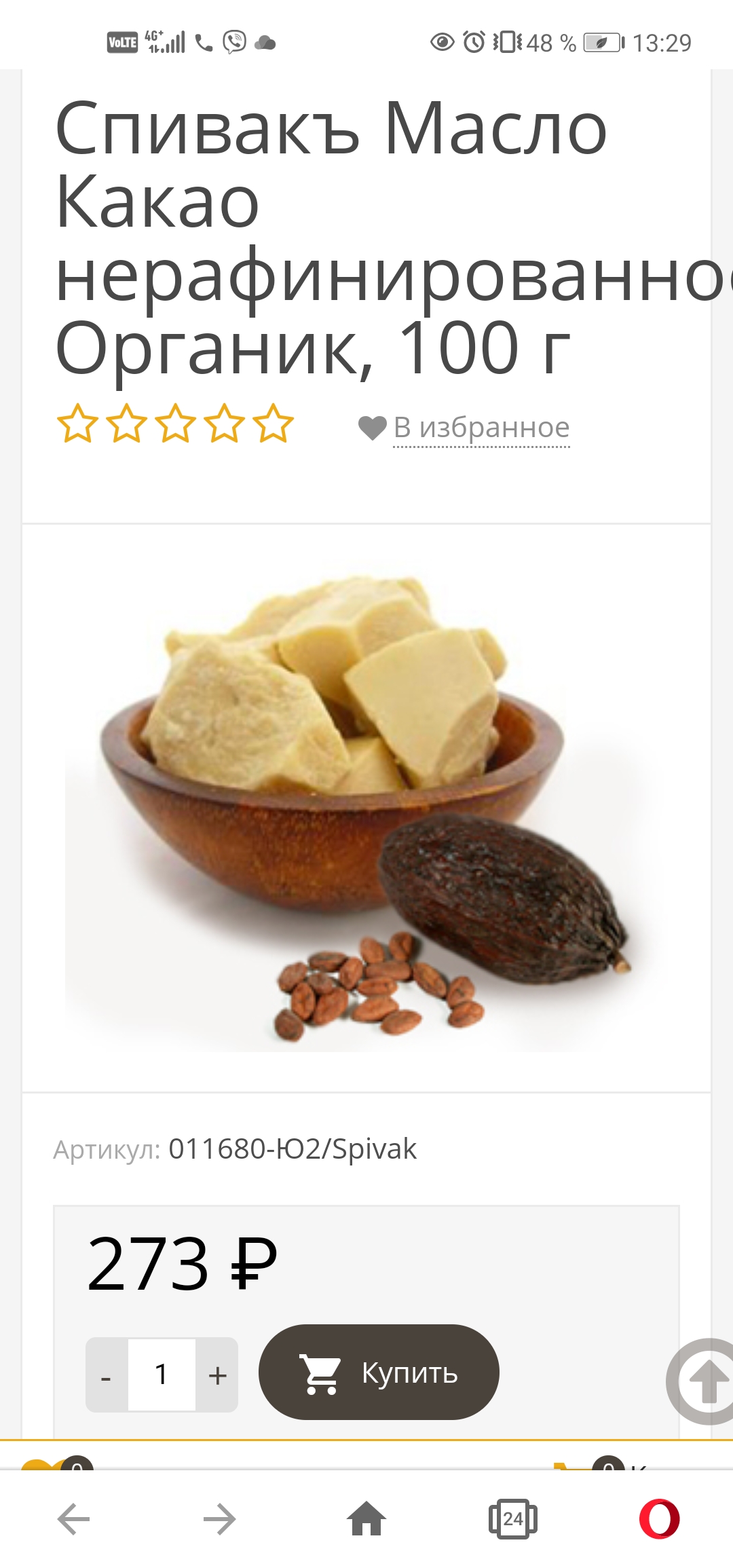Viewport: 733px width, 1568px height.
Task: Open the browser home page
Action: point(366,1519)
